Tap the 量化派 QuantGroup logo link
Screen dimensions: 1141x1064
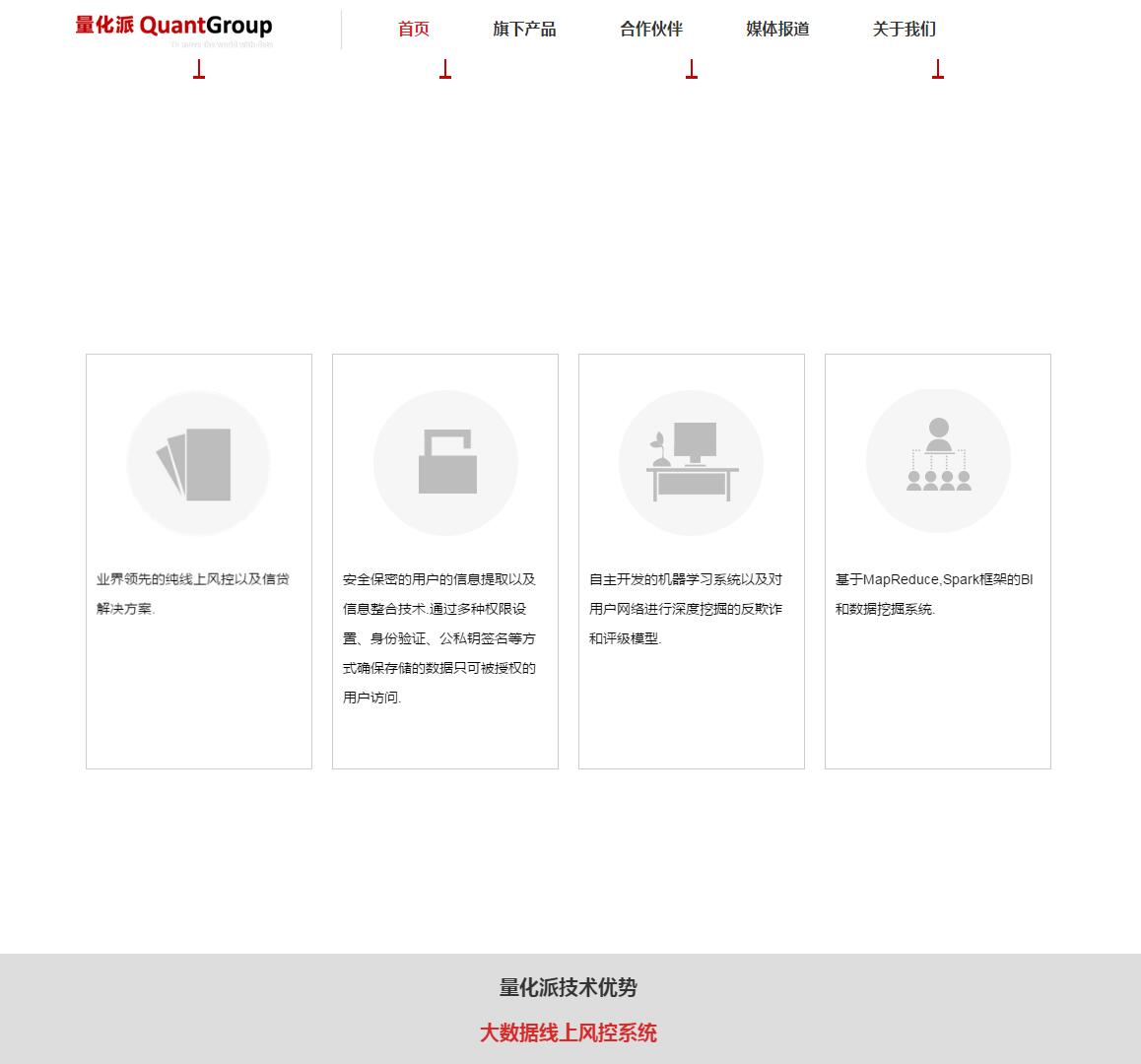174,28
